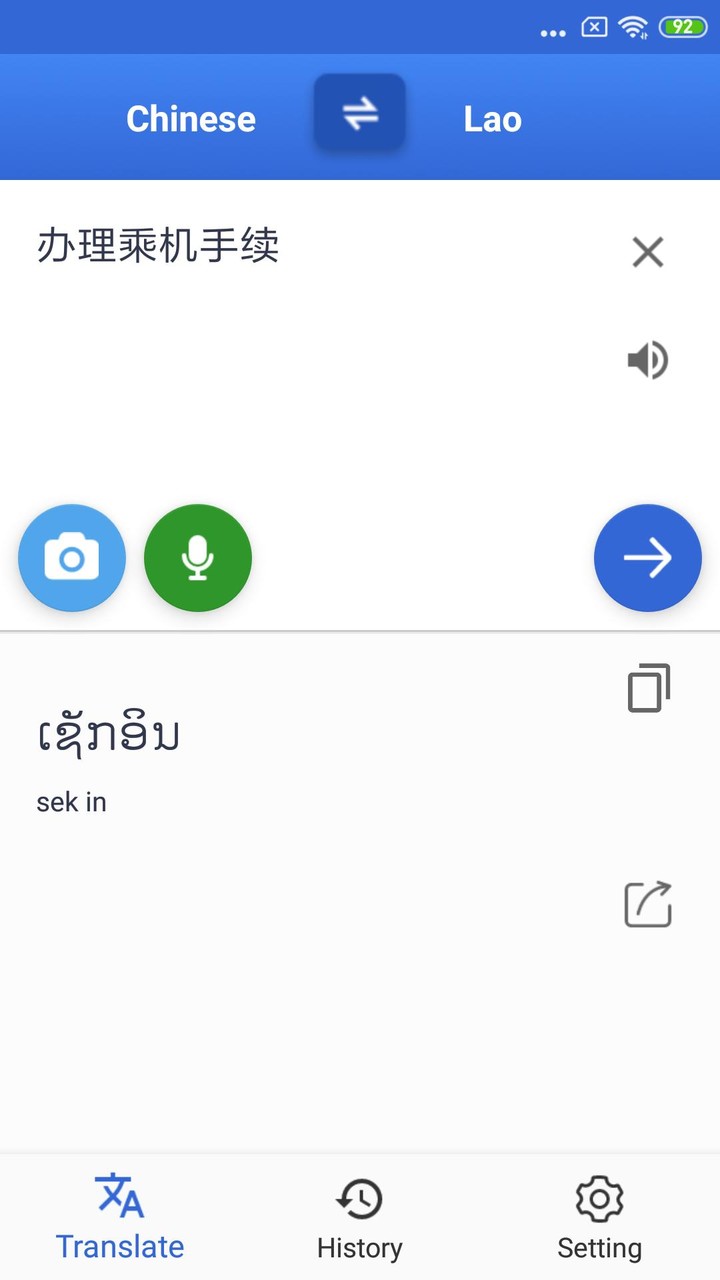Swap the Chinese and Lao languages
Image resolution: width=720 pixels, height=1280 pixels.
click(360, 115)
